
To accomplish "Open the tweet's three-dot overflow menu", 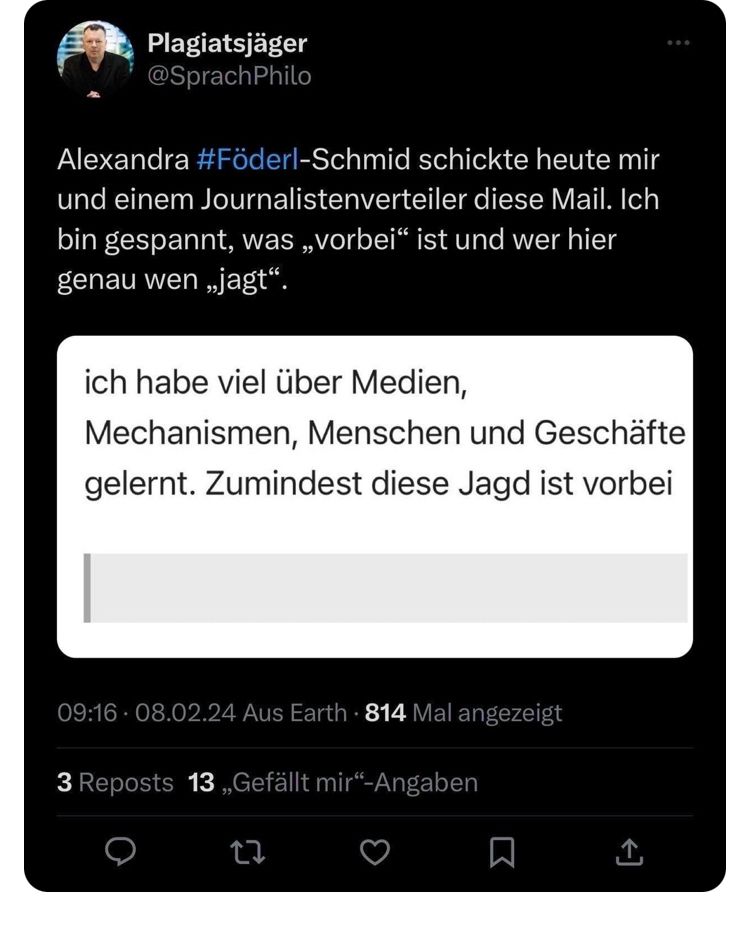I will [x=678, y=43].
